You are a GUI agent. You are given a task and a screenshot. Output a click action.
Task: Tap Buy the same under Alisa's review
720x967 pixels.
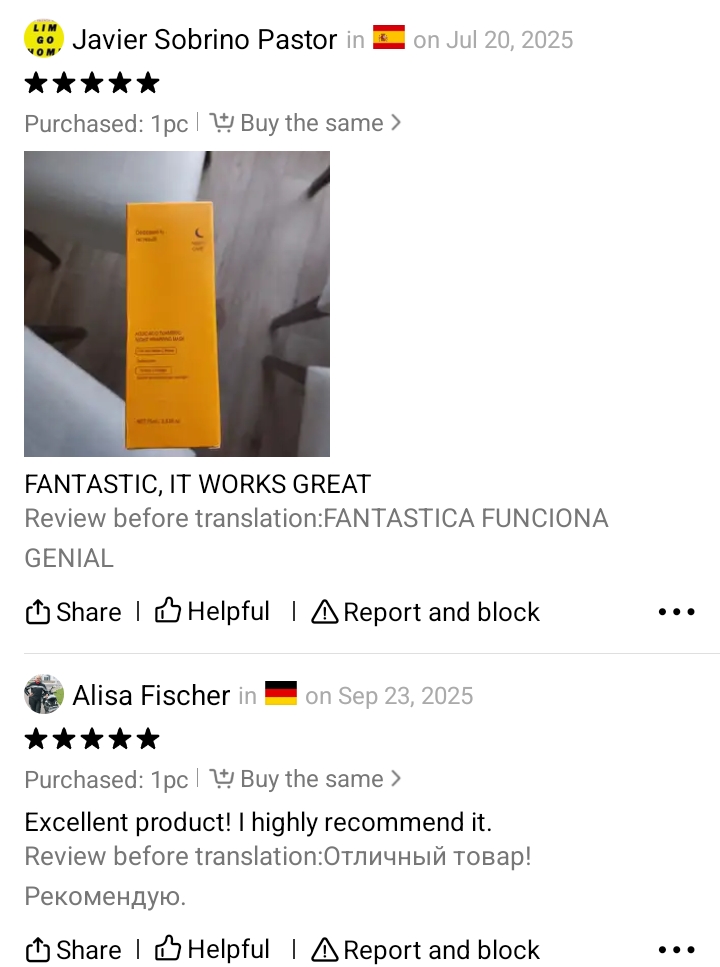coord(306,779)
